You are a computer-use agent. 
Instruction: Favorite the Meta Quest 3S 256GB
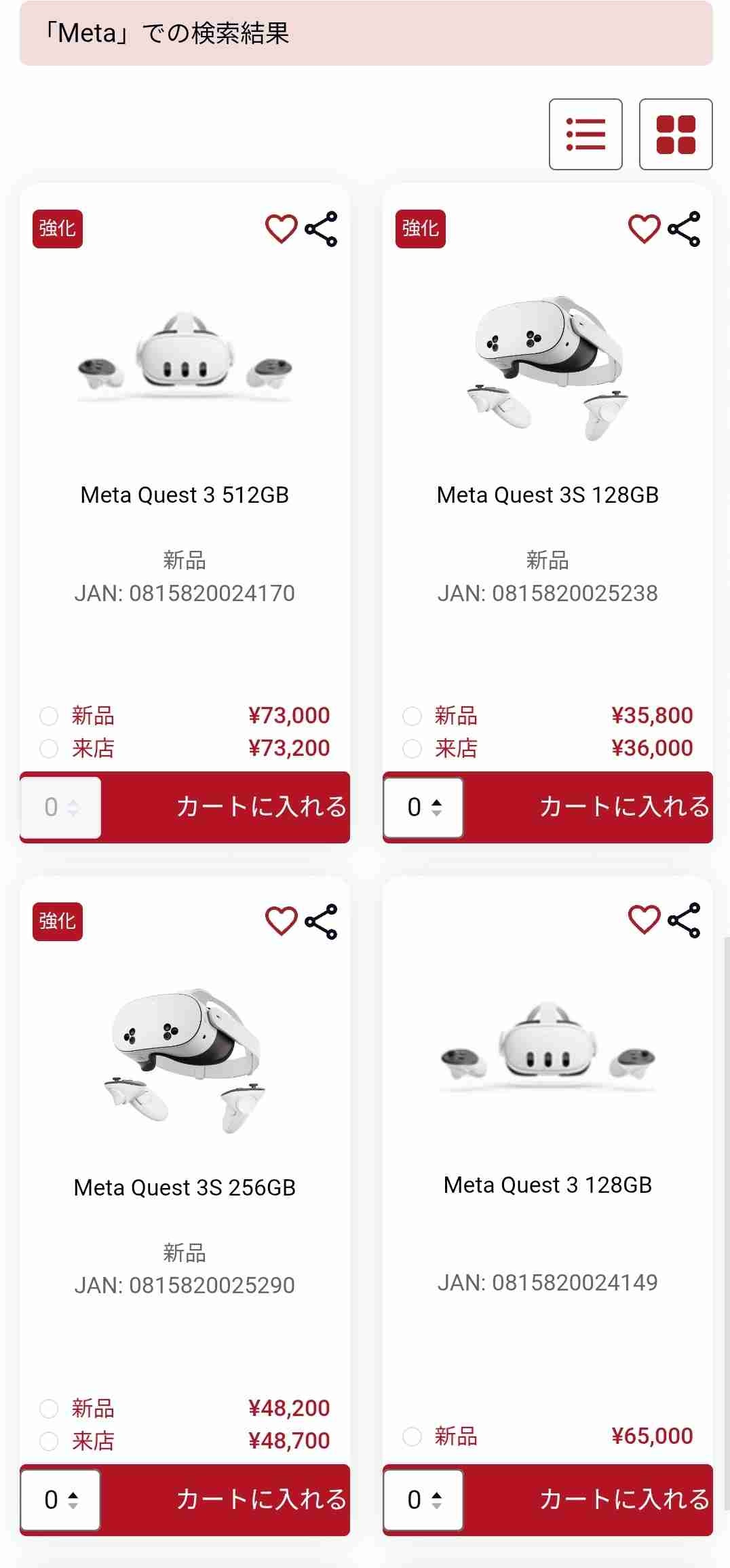281,921
